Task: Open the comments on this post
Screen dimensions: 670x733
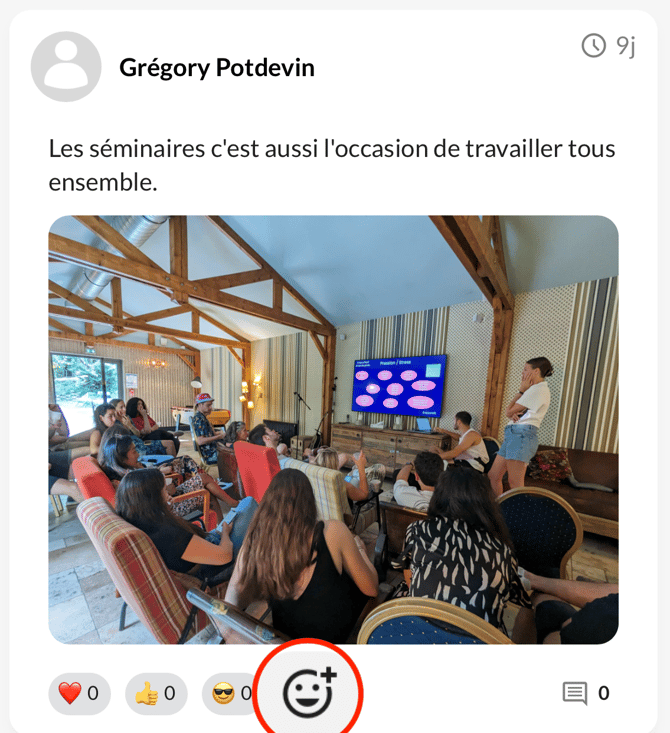Action: [x=585, y=693]
